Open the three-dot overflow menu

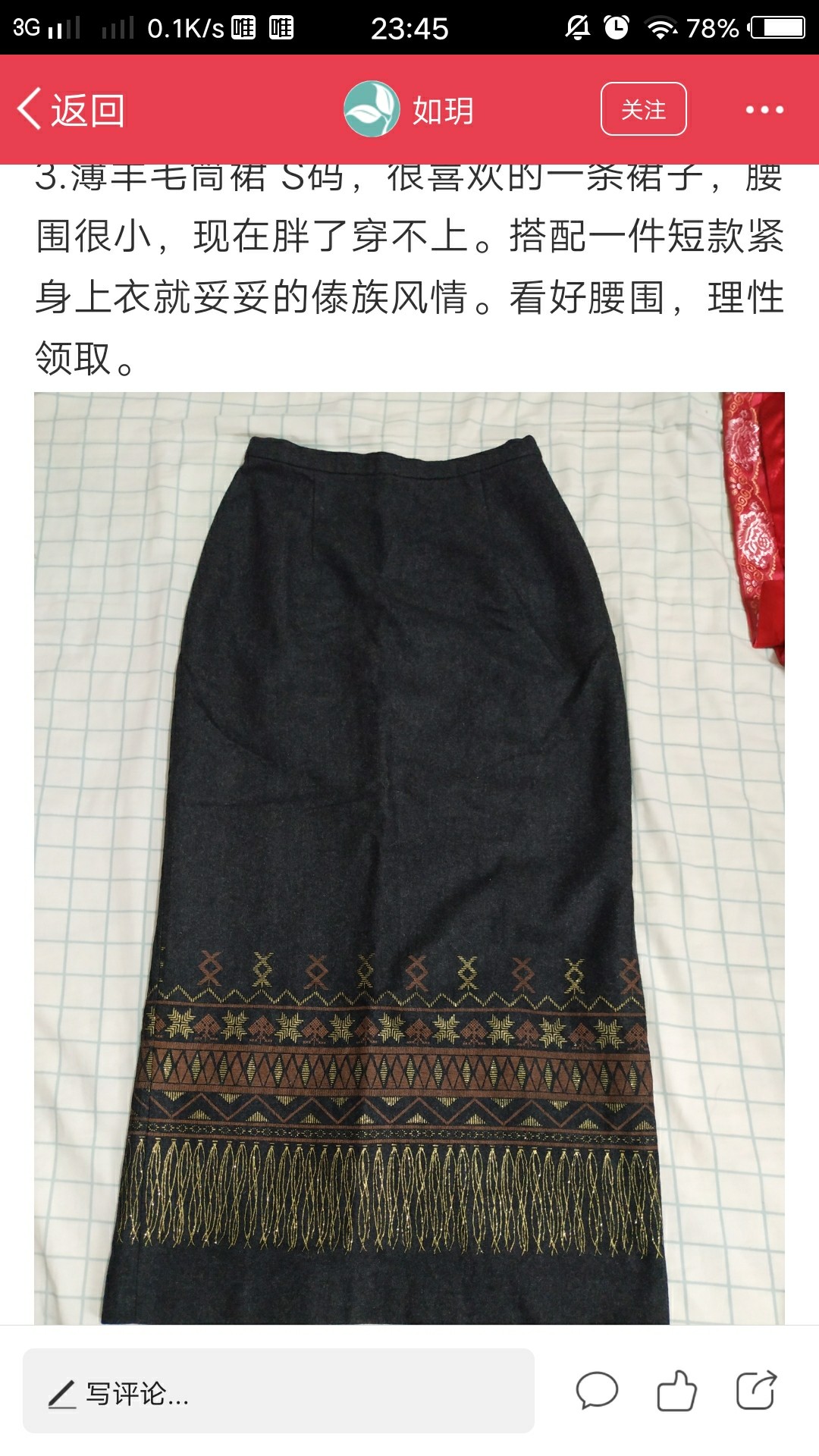coord(764,110)
